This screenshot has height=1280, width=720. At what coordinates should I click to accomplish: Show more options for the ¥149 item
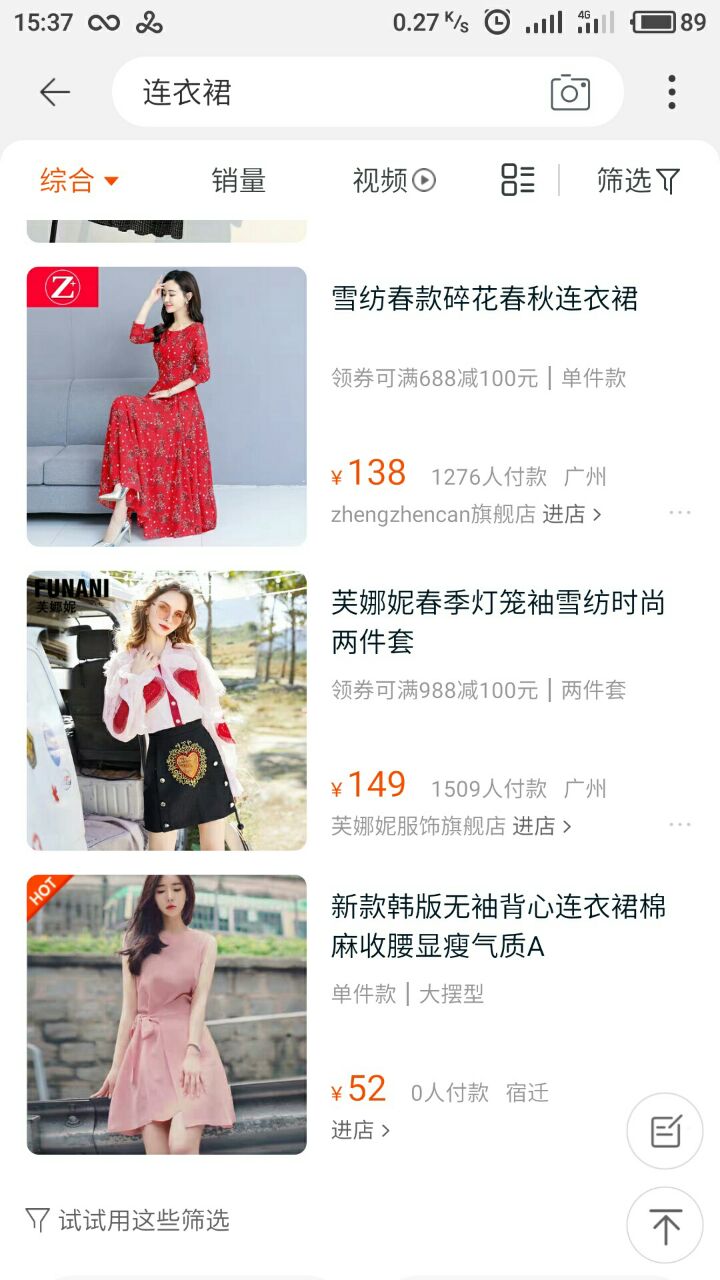680,825
